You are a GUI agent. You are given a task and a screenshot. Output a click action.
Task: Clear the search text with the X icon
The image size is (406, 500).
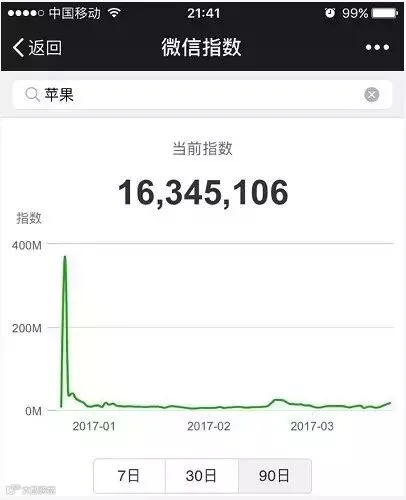click(371, 95)
